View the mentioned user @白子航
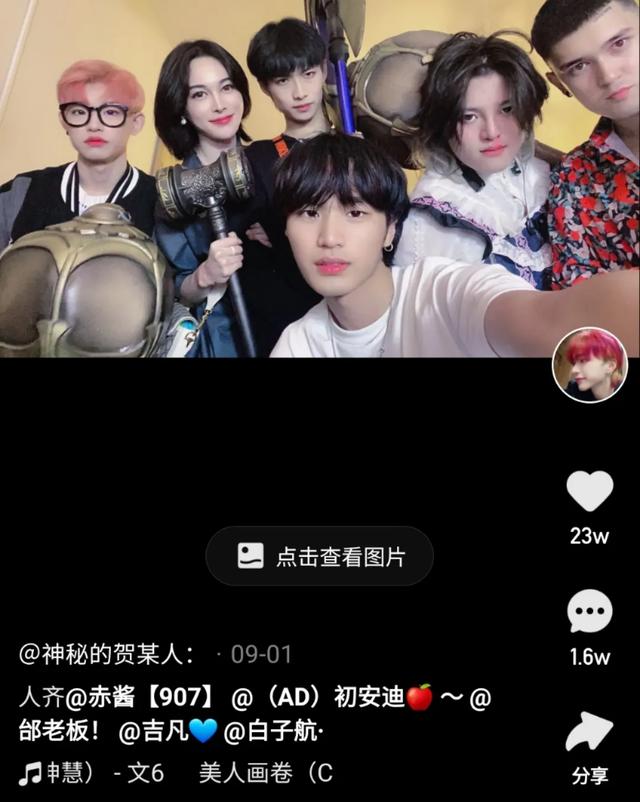This screenshot has height=802, width=640. (x=272, y=733)
